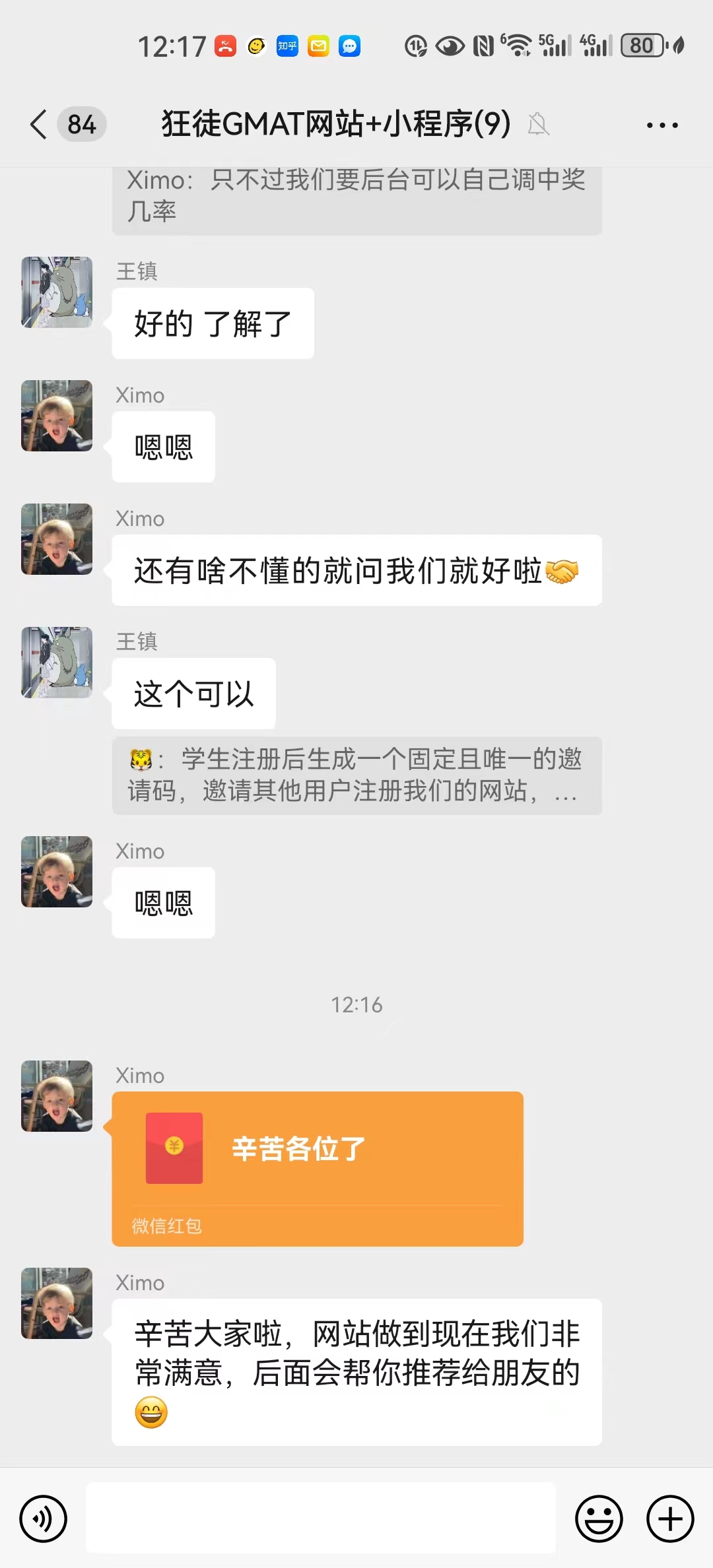
Task: Switch to voice message input
Action: click(44, 1519)
